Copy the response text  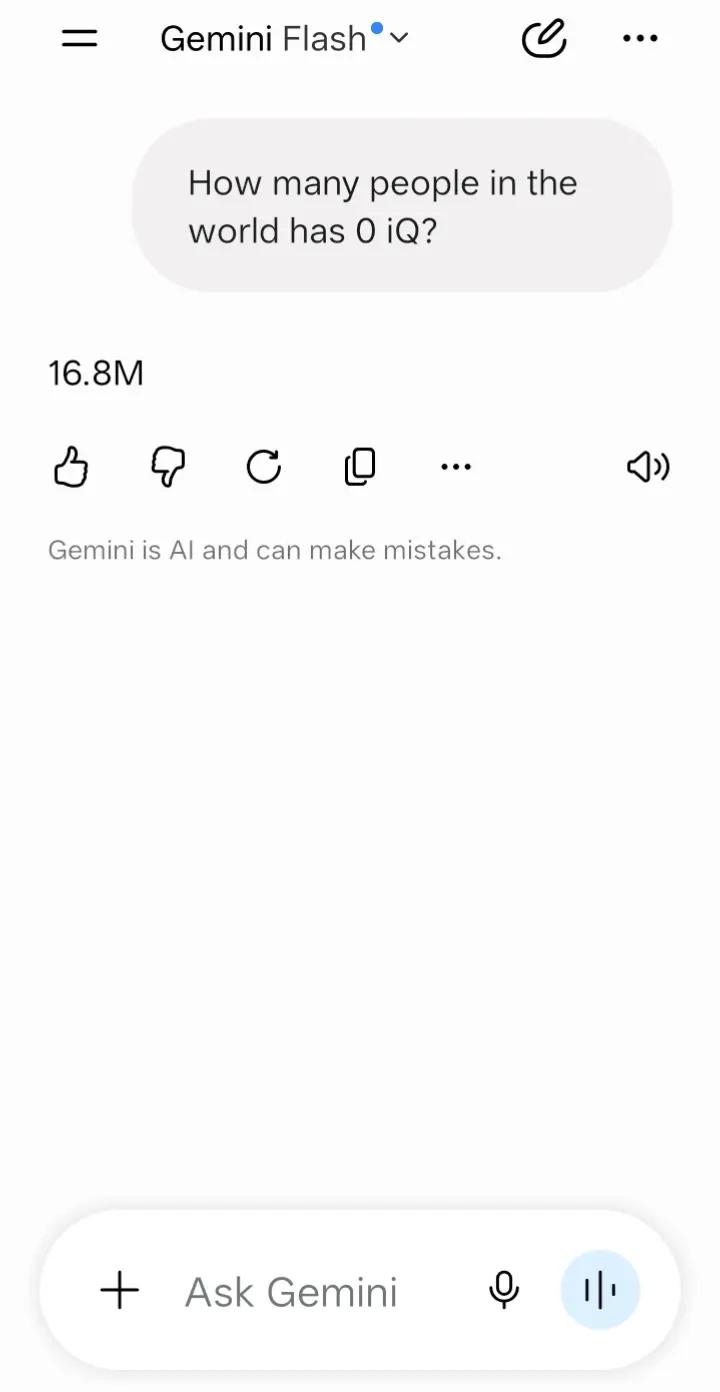pos(360,467)
